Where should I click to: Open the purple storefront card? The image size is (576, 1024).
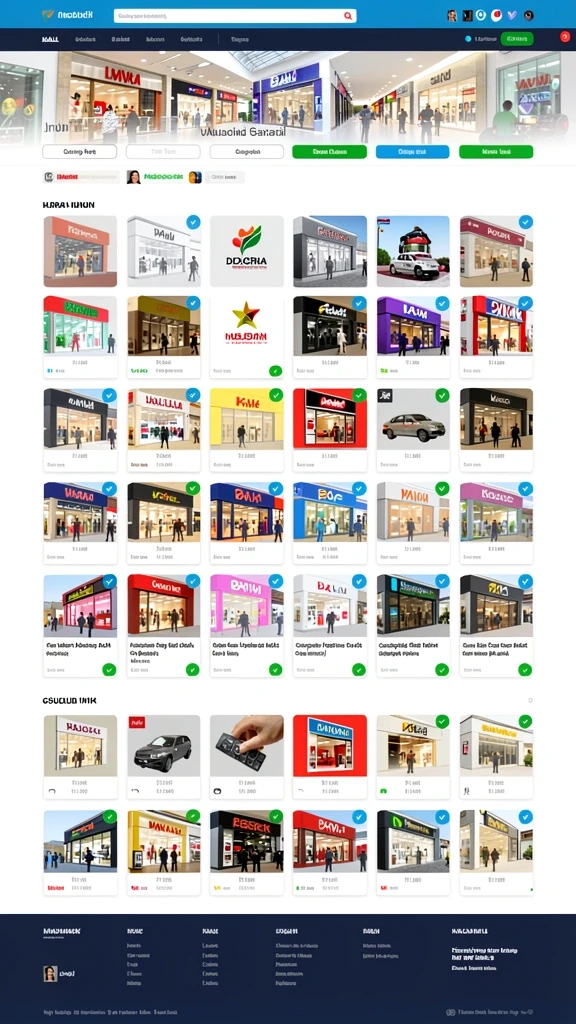[x=413, y=337]
